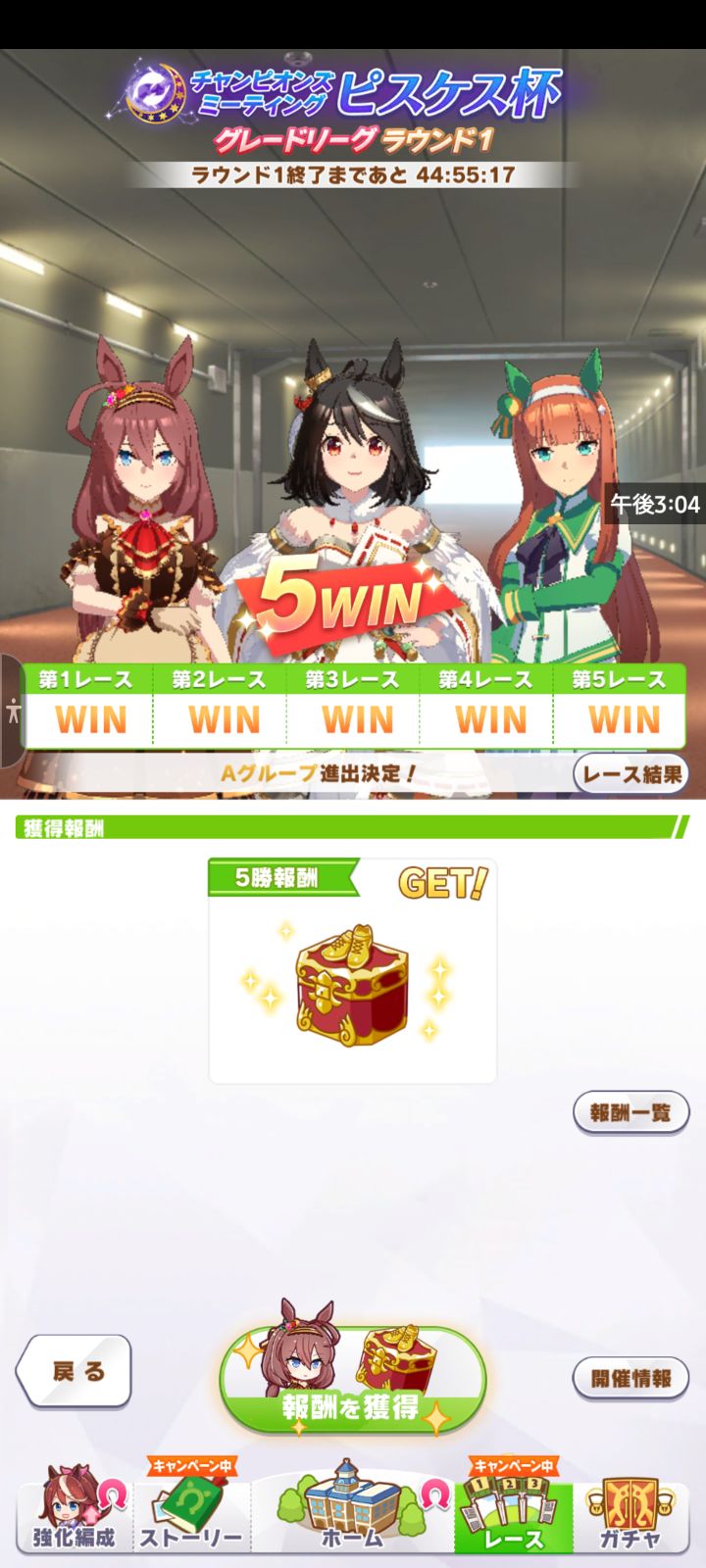Claim rewards with 報酬を獲得
The image size is (706, 1568).
(x=352, y=1380)
